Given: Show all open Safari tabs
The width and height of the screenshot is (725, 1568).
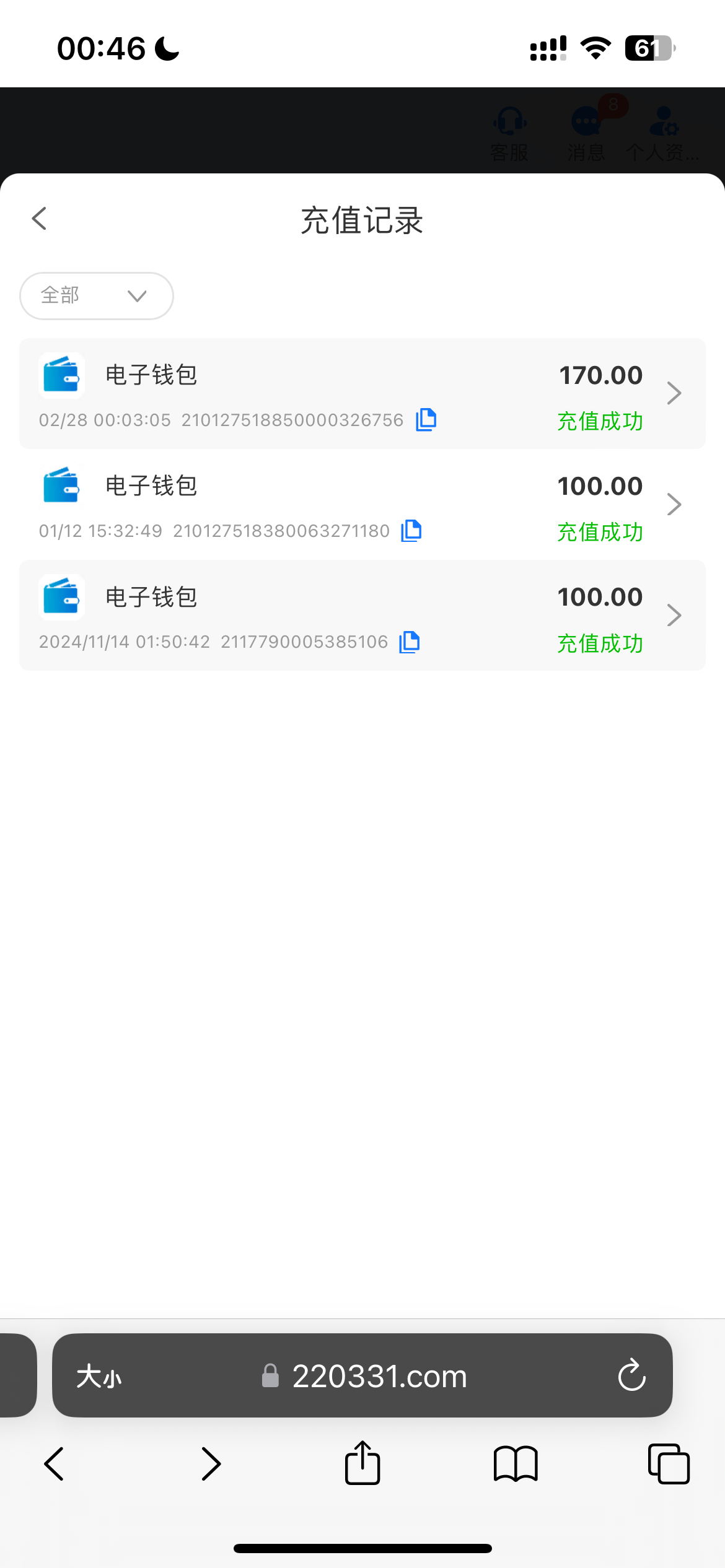Looking at the screenshot, I should coord(669,1464).
